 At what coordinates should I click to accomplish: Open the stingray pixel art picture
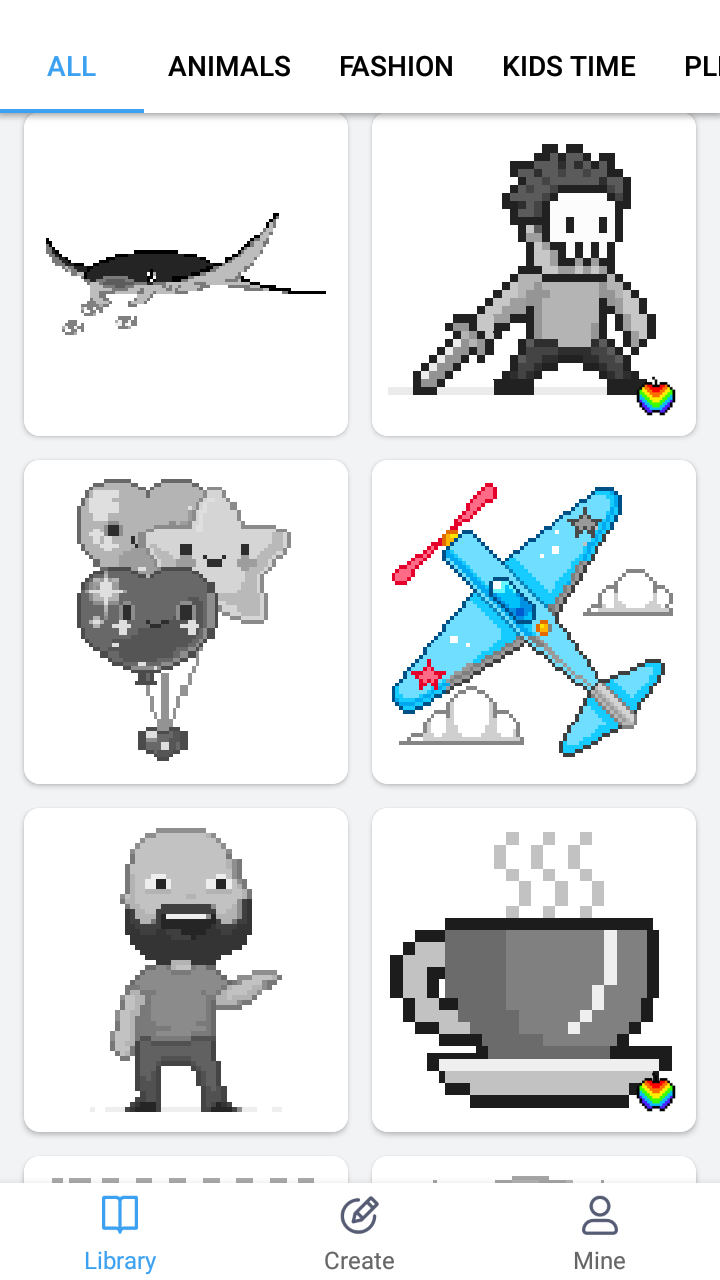(x=186, y=274)
